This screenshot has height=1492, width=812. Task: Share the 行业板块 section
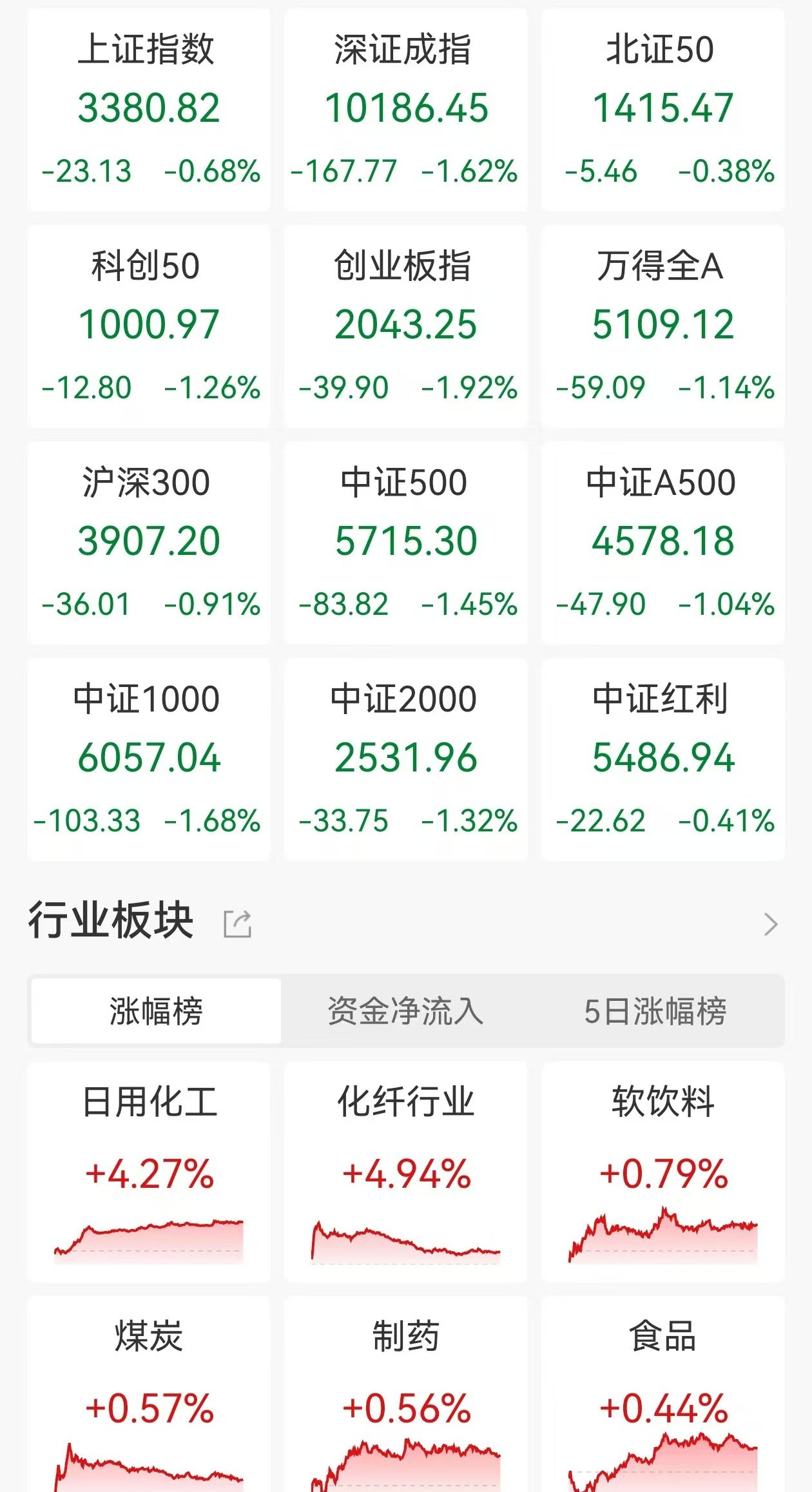click(237, 924)
